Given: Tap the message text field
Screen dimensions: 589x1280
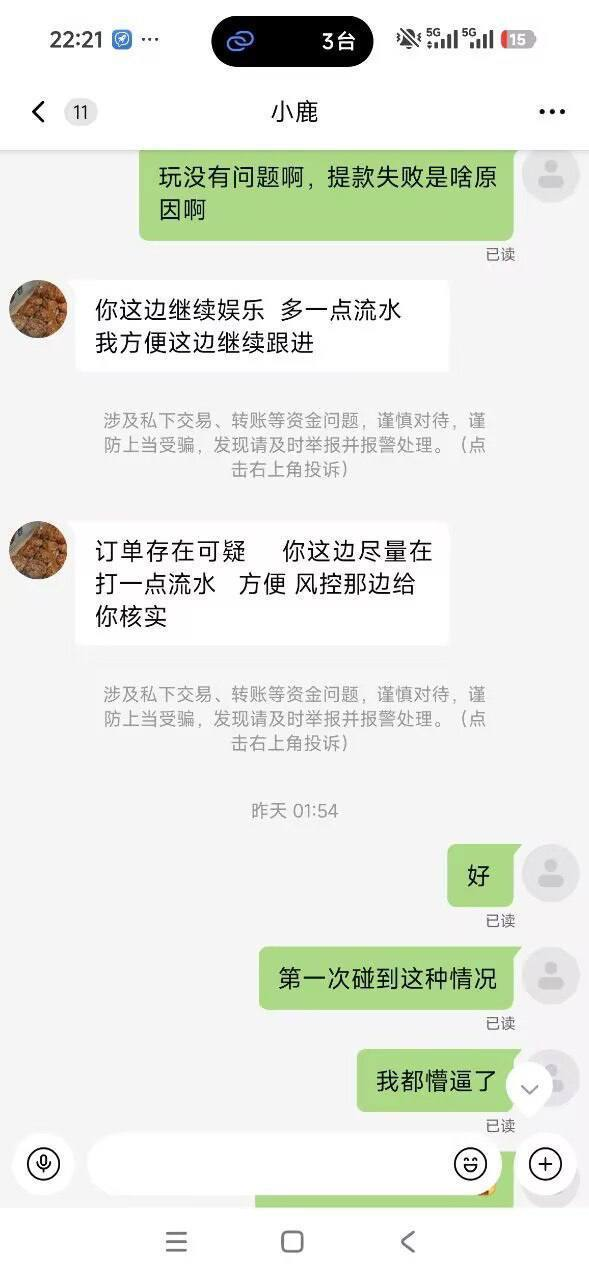Looking at the screenshot, I should pos(268,1163).
